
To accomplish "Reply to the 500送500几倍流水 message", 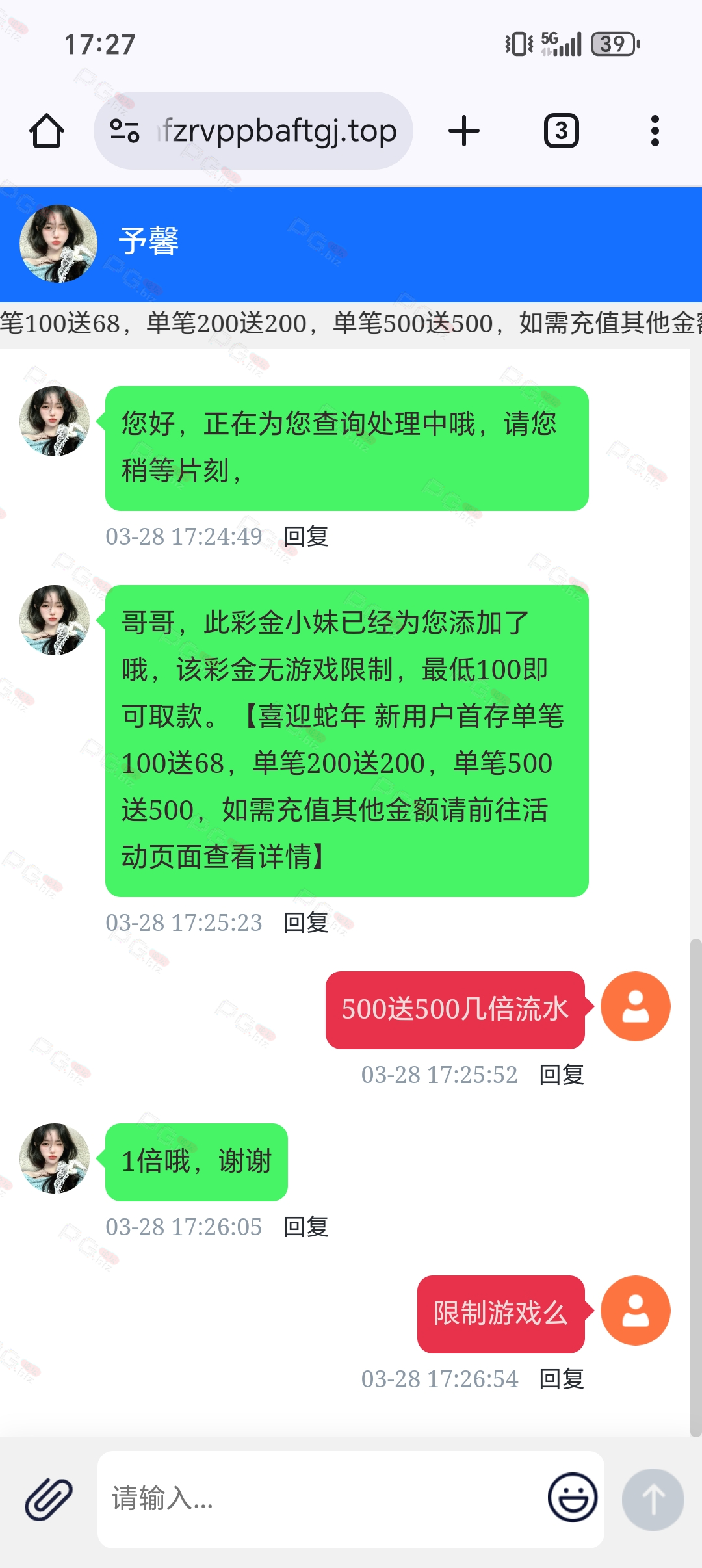I will (x=562, y=1075).
